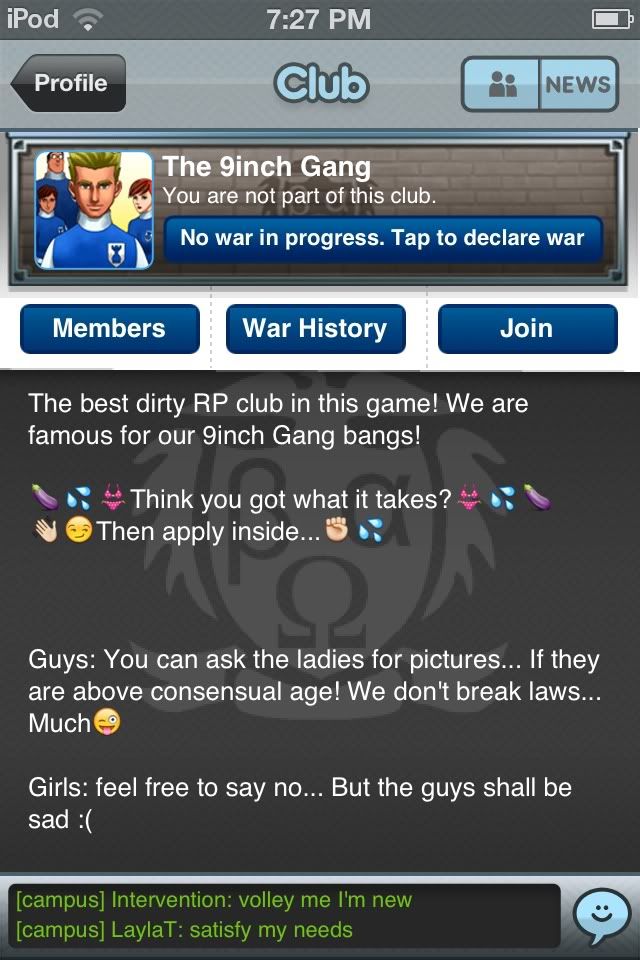
Task: Go back to Profile
Action: pyautogui.click(x=70, y=84)
